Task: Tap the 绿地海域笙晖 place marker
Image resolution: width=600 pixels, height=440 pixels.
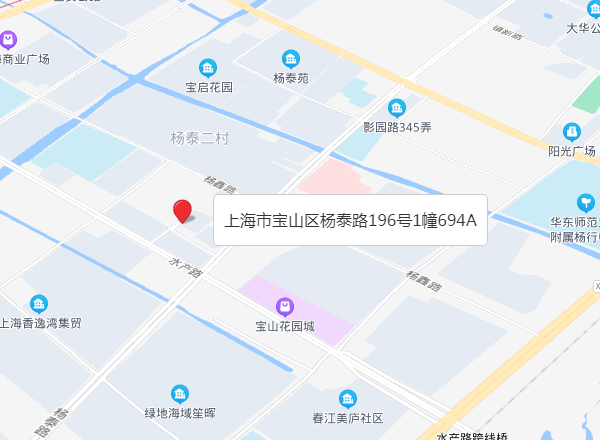Action: [180, 393]
